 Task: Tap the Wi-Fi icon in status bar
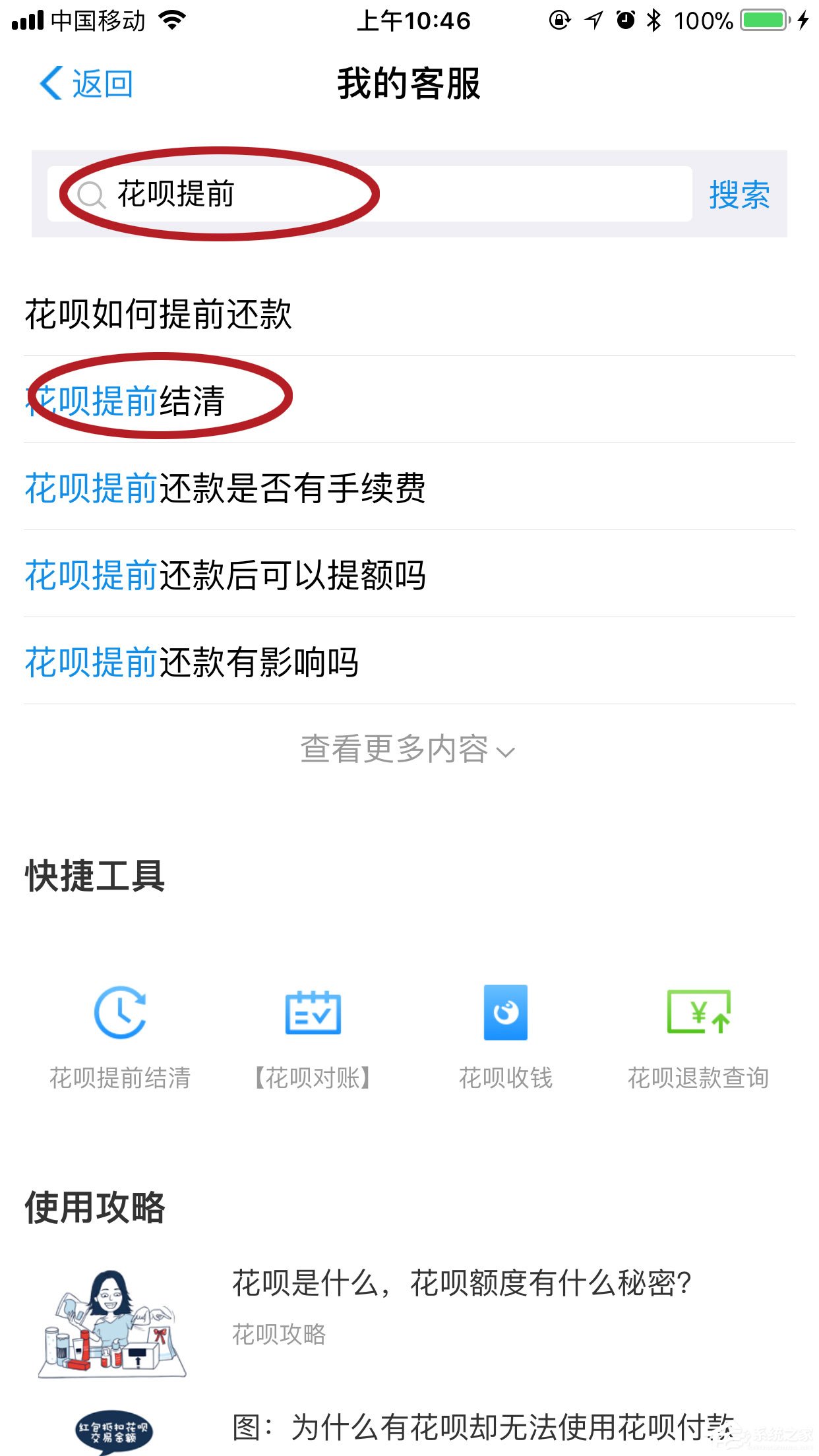(173, 20)
